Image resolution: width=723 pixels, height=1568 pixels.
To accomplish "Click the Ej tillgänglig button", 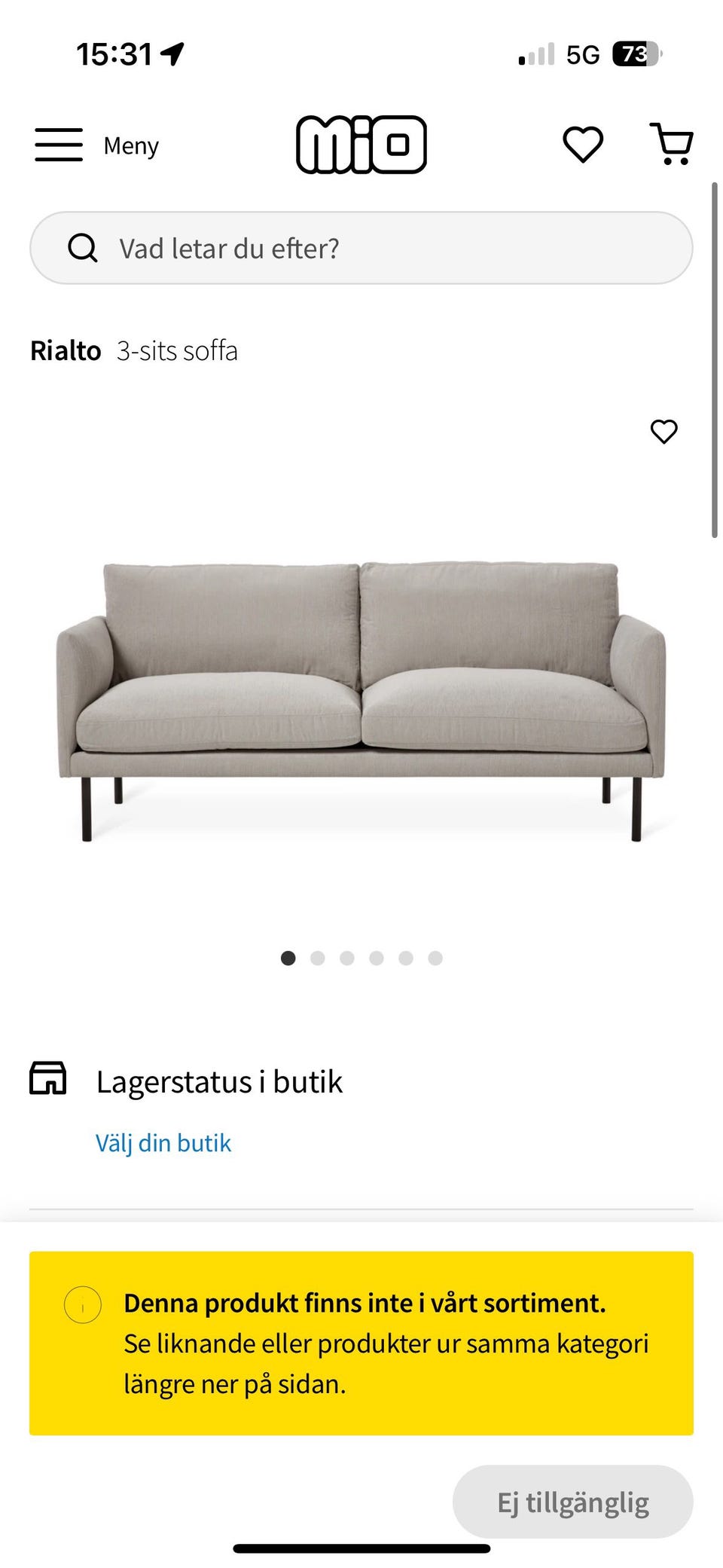I will [x=573, y=1501].
